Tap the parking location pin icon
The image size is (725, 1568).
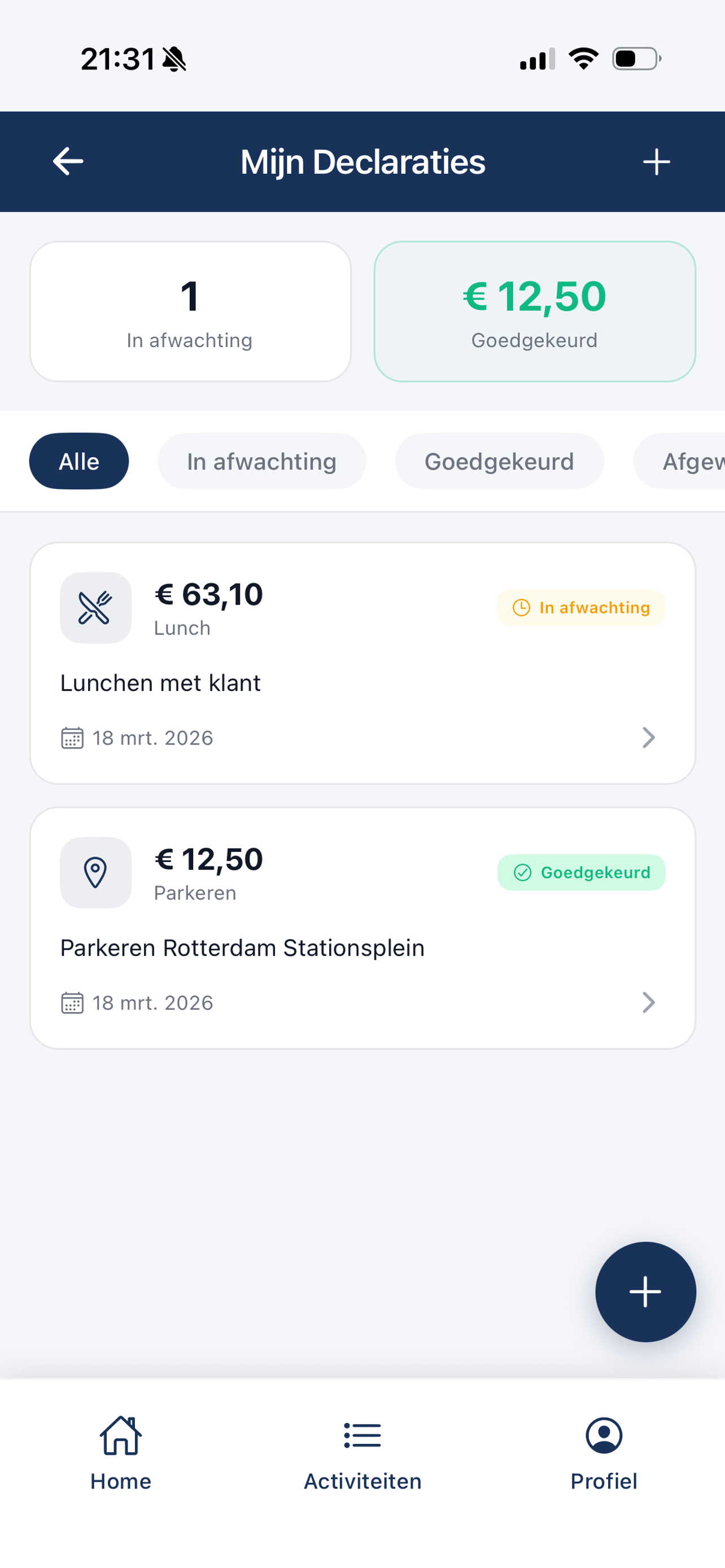[x=95, y=871]
